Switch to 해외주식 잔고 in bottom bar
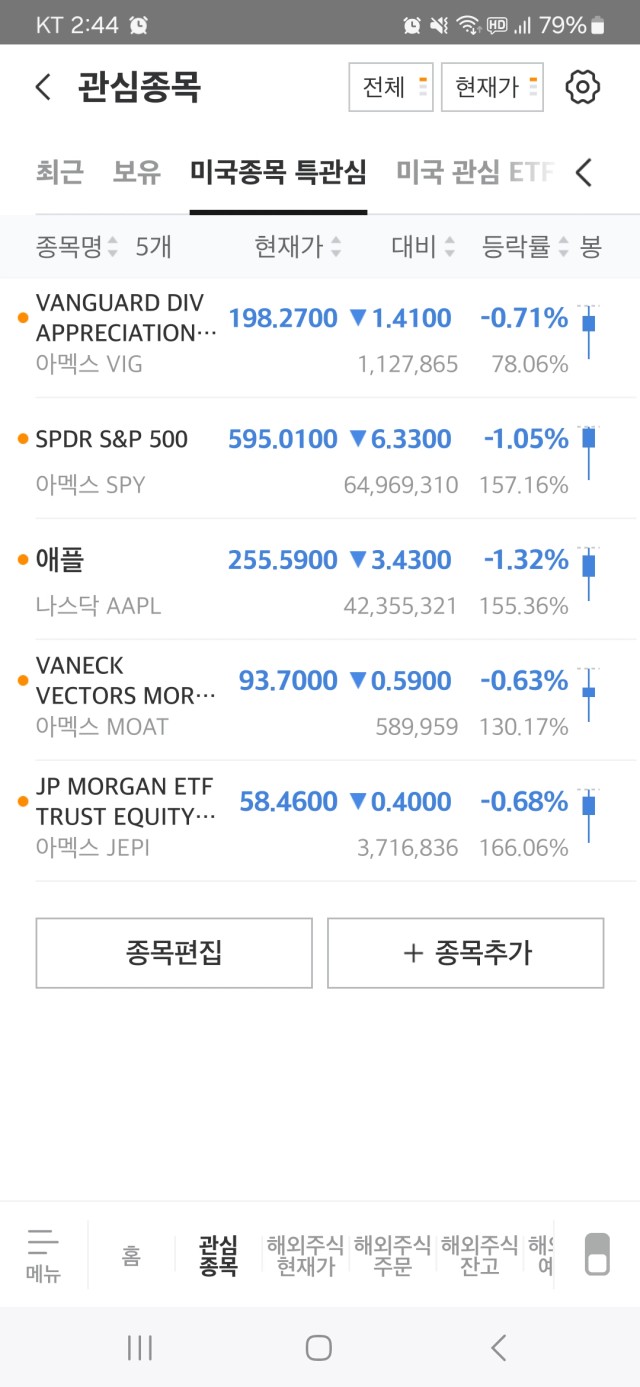Image resolution: width=640 pixels, height=1387 pixels. 480,1255
